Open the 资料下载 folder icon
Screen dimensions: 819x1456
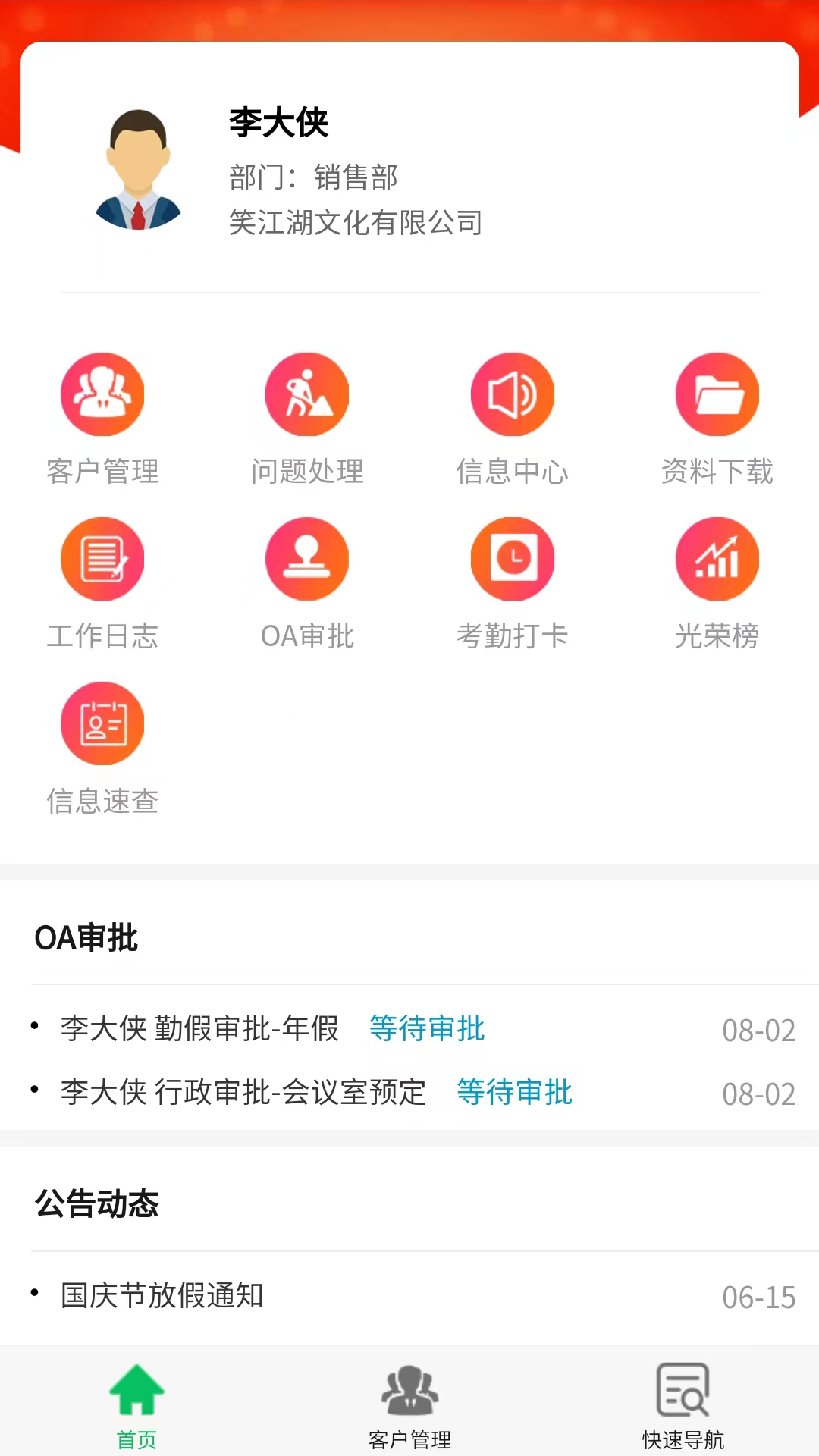[717, 394]
